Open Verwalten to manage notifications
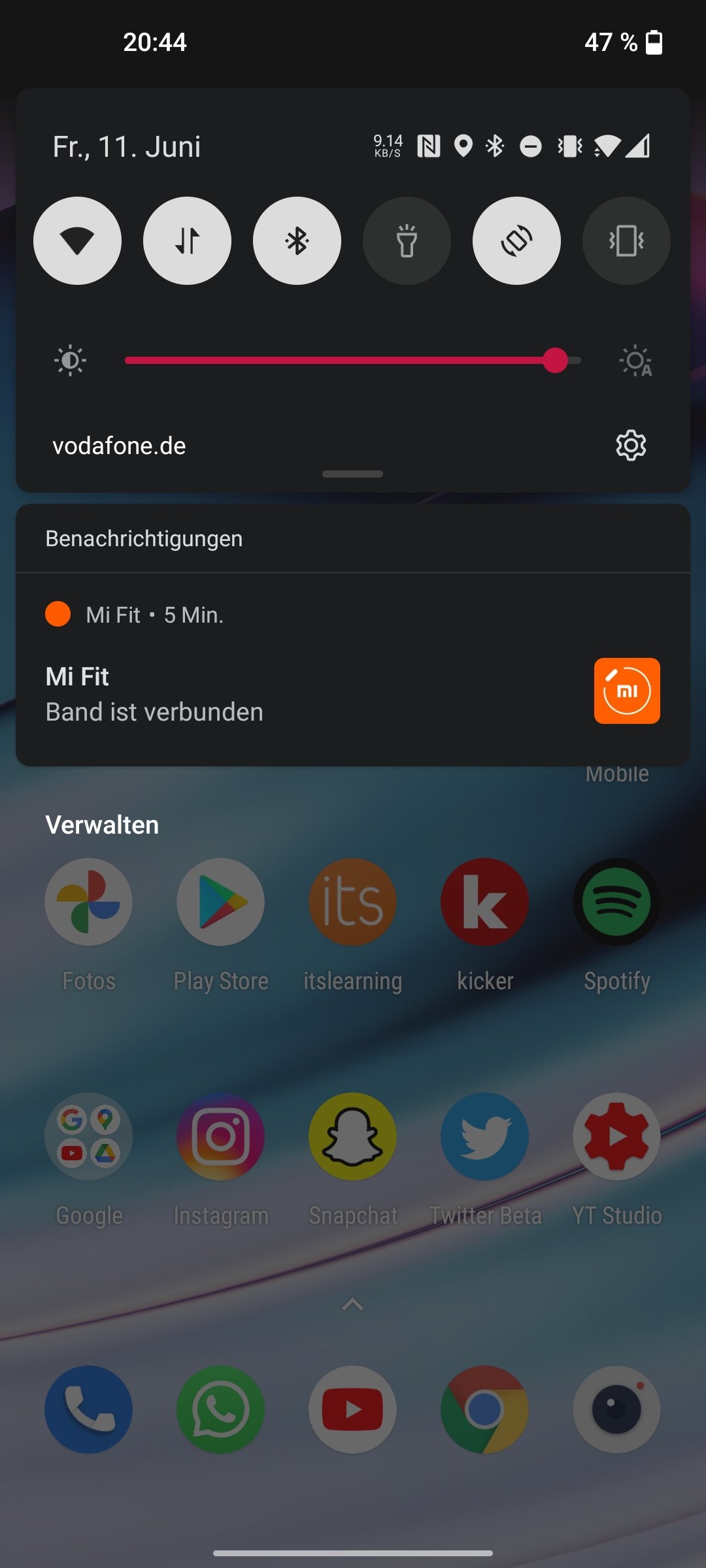The image size is (706, 1568). (x=102, y=825)
